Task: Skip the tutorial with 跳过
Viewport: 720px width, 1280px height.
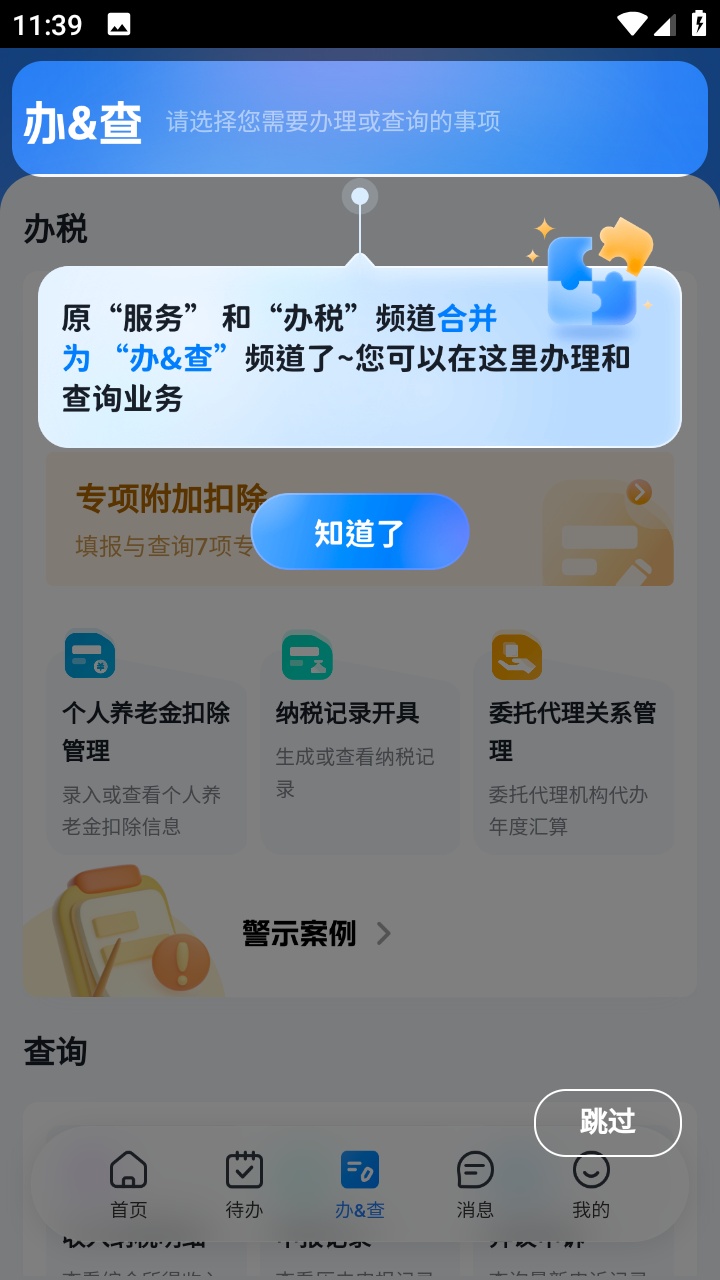Action: 607,1122
